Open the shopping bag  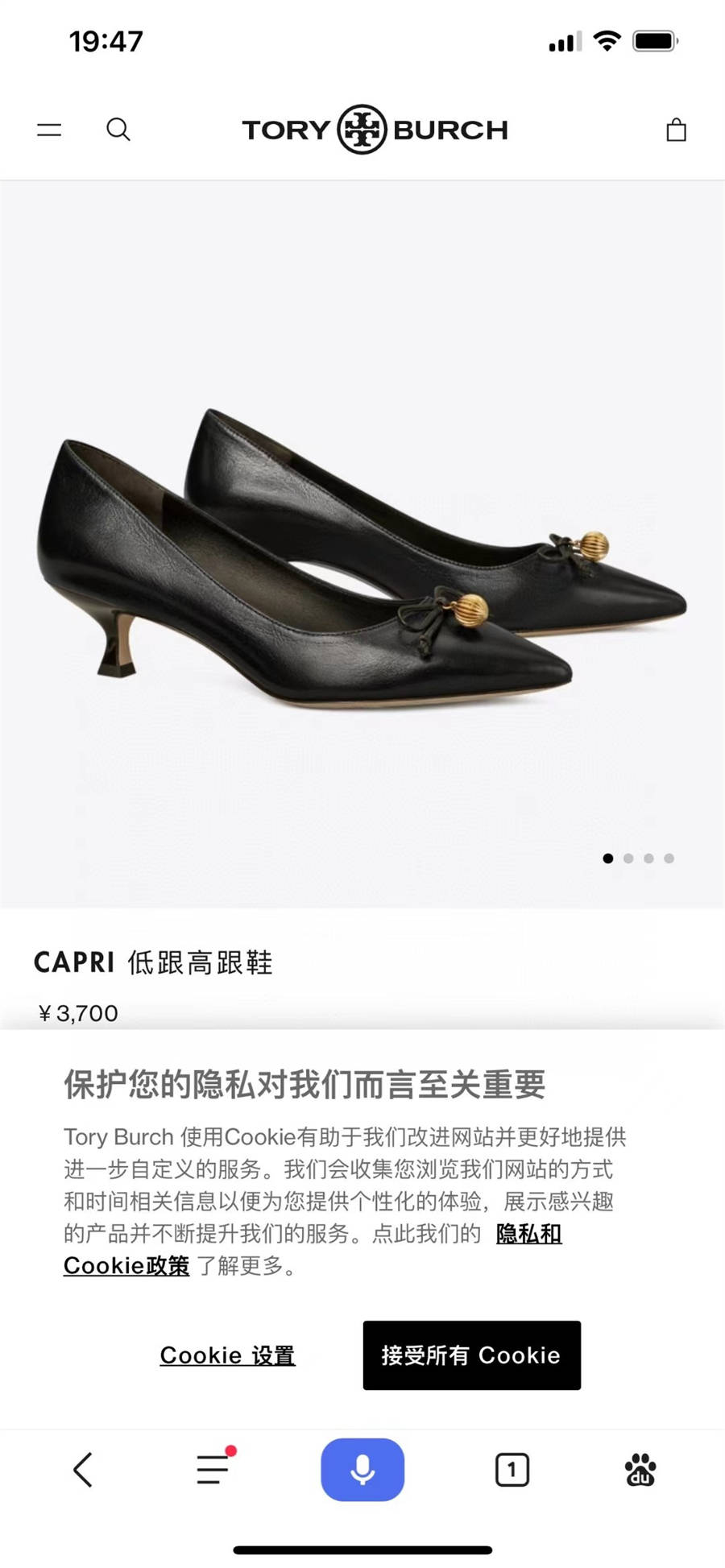pyautogui.click(x=676, y=130)
